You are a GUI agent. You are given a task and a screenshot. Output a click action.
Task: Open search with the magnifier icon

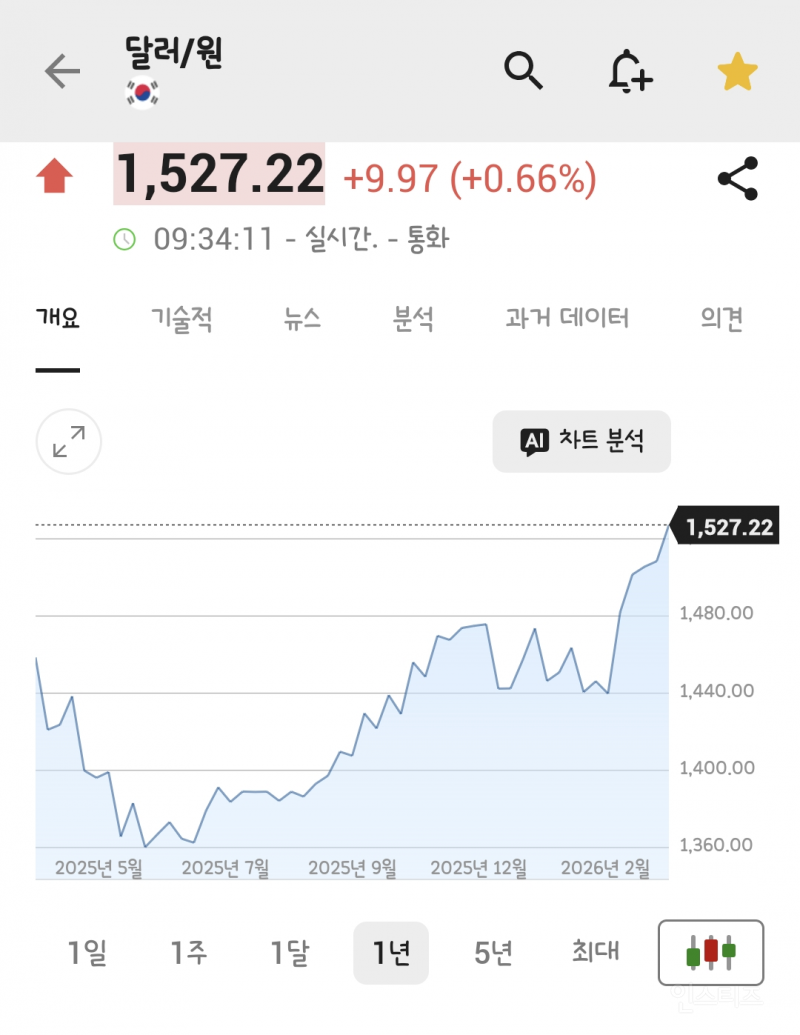pyautogui.click(x=524, y=71)
